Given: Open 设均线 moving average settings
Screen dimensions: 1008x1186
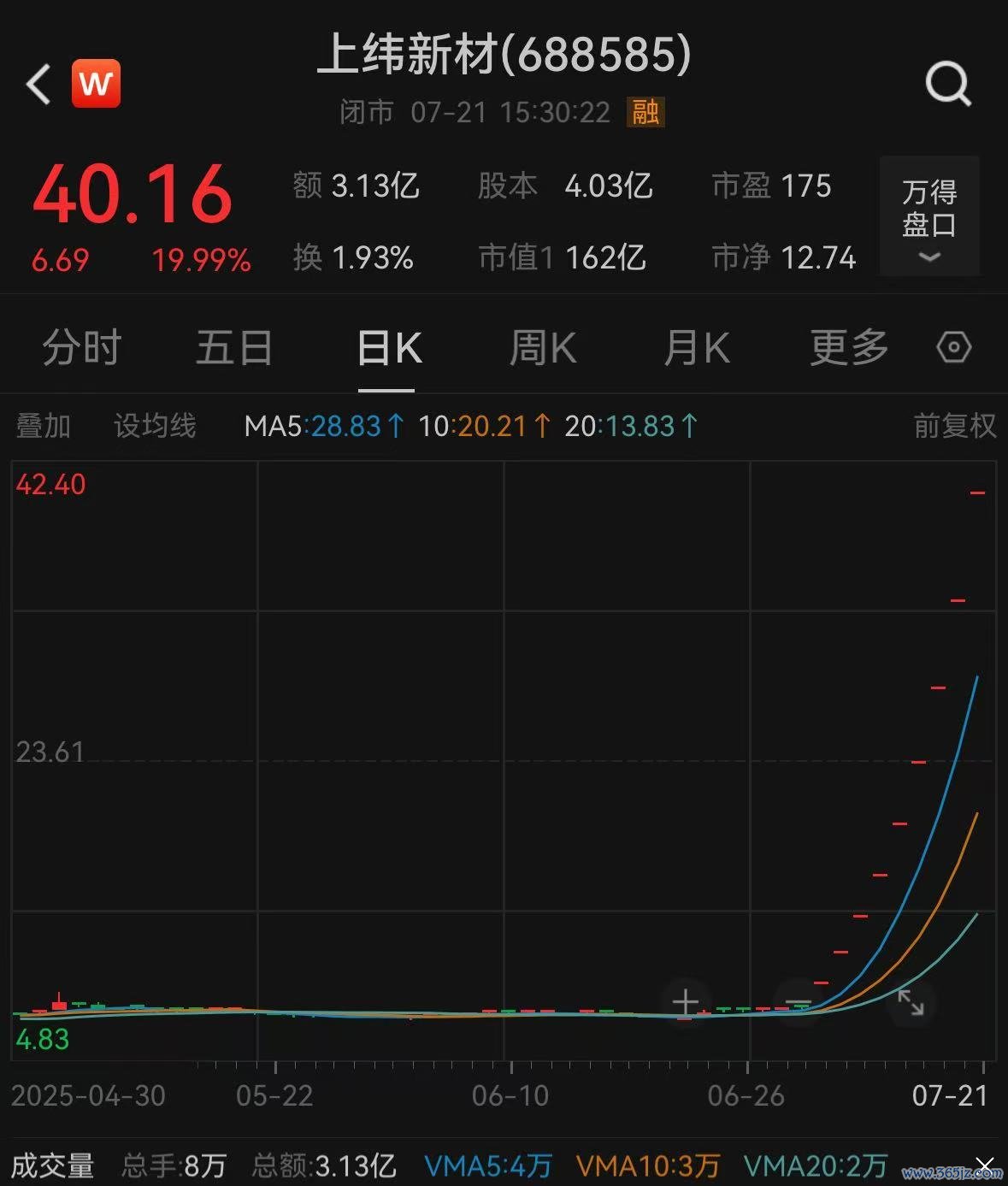Looking at the screenshot, I should [155, 425].
